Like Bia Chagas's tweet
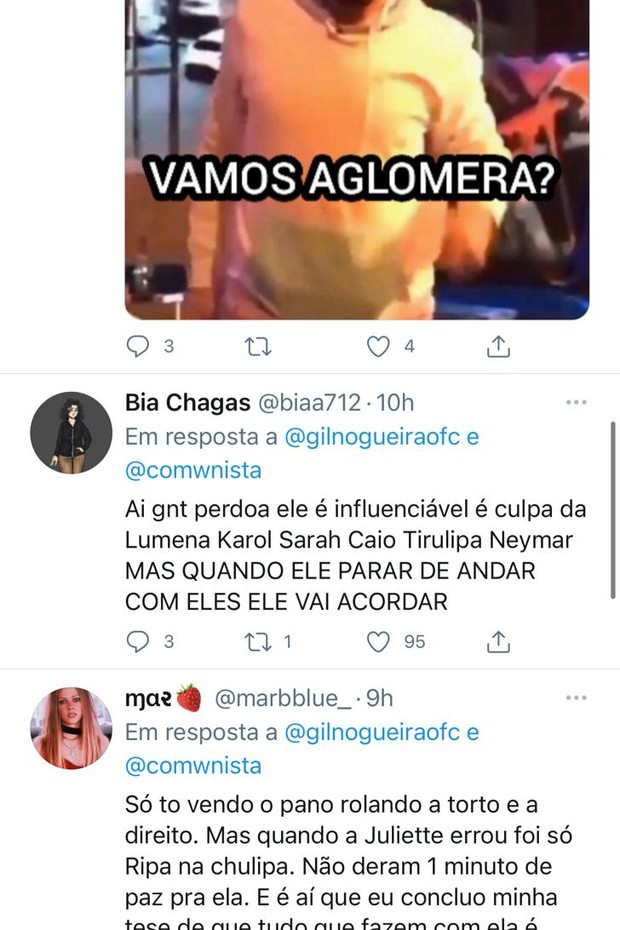 coord(378,642)
